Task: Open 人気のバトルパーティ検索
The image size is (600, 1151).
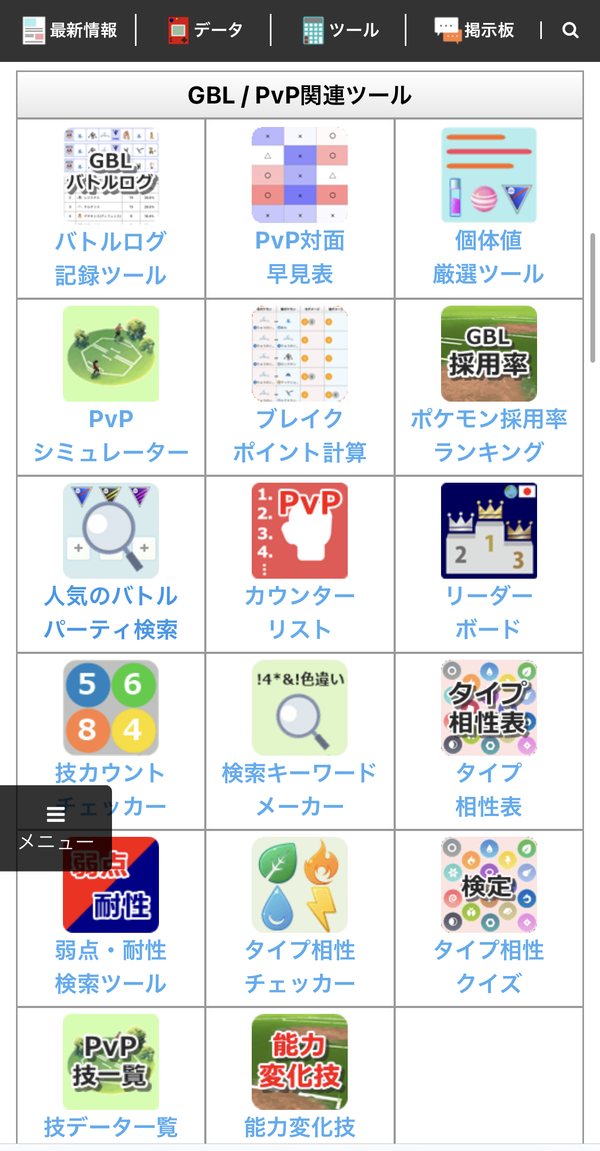Action: click(111, 564)
